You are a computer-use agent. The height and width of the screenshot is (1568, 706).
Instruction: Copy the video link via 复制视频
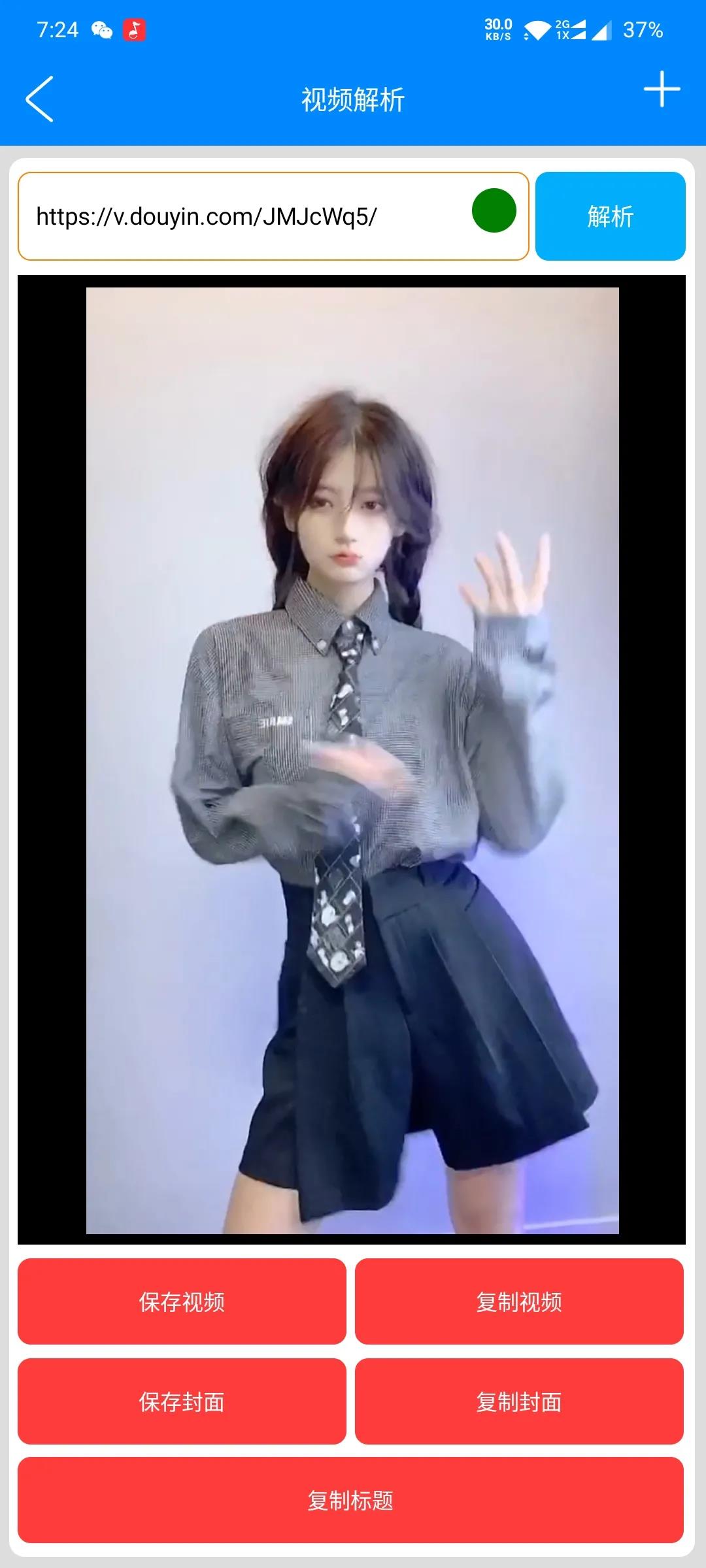tap(519, 1301)
